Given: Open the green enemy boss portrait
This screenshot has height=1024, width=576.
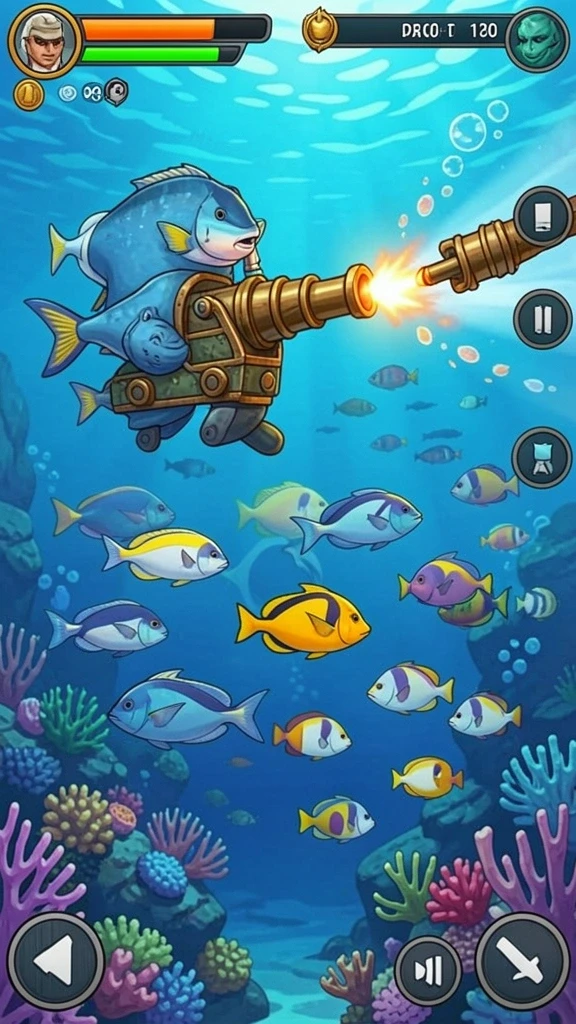Looking at the screenshot, I should [537, 39].
